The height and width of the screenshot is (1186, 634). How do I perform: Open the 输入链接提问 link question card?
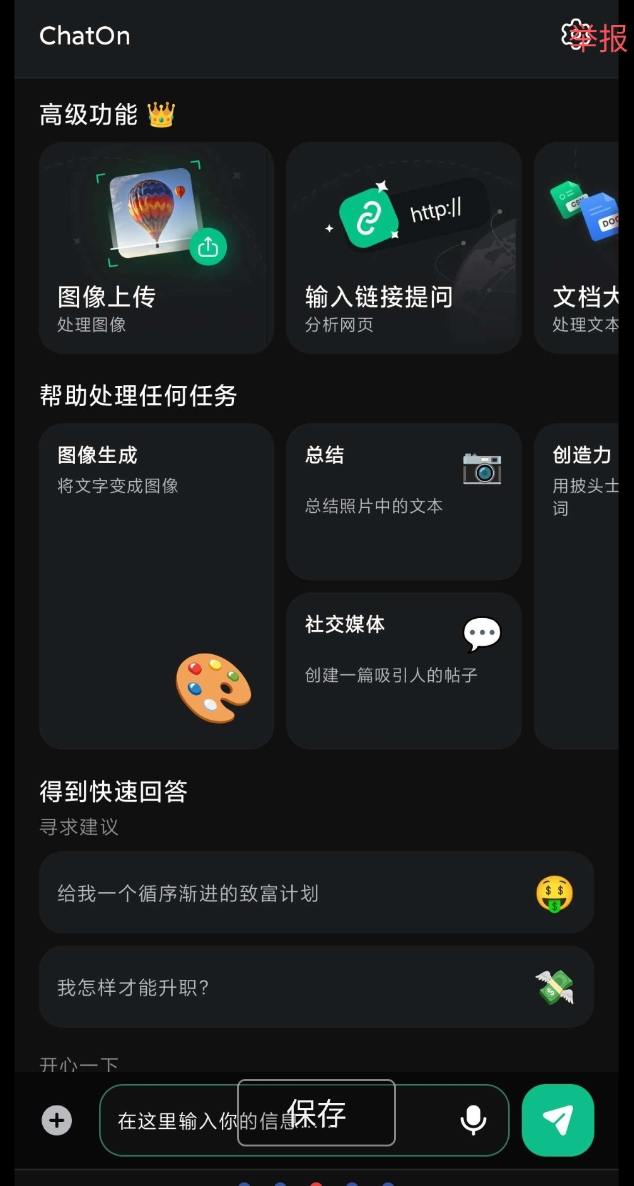coord(404,247)
